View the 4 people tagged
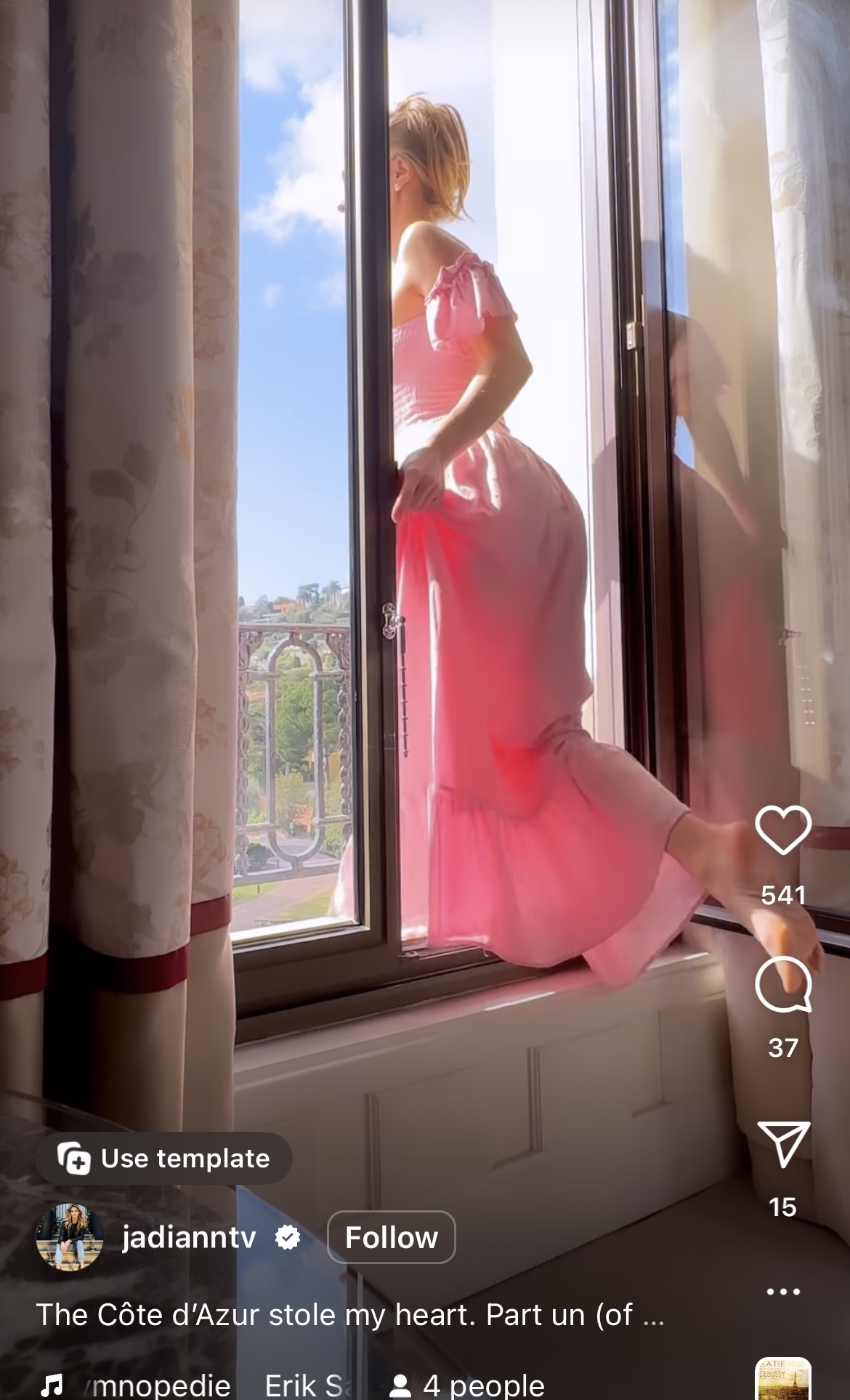 click(469, 1385)
